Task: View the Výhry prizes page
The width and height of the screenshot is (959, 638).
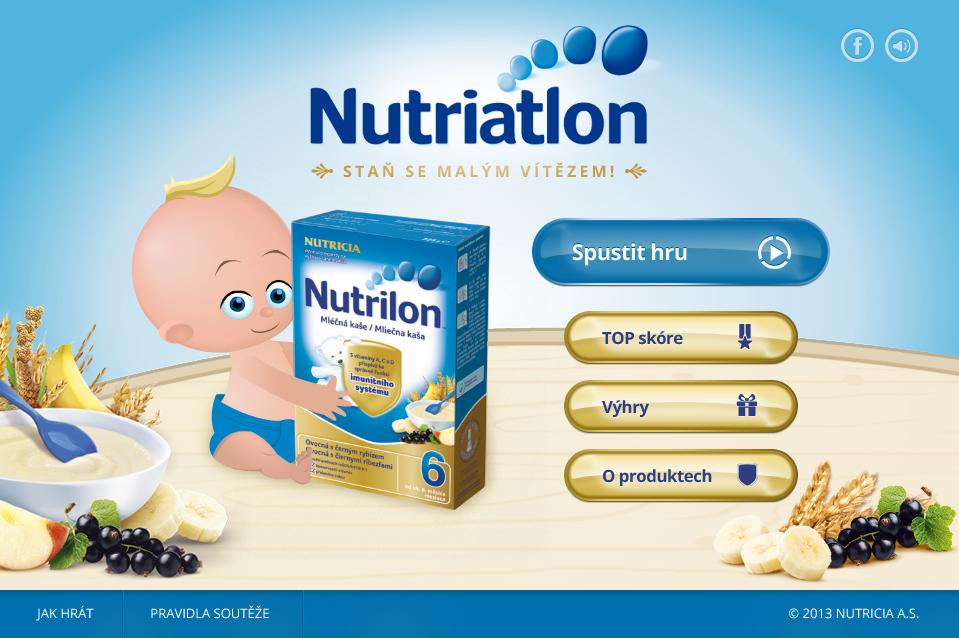Action: coord(680,407)
